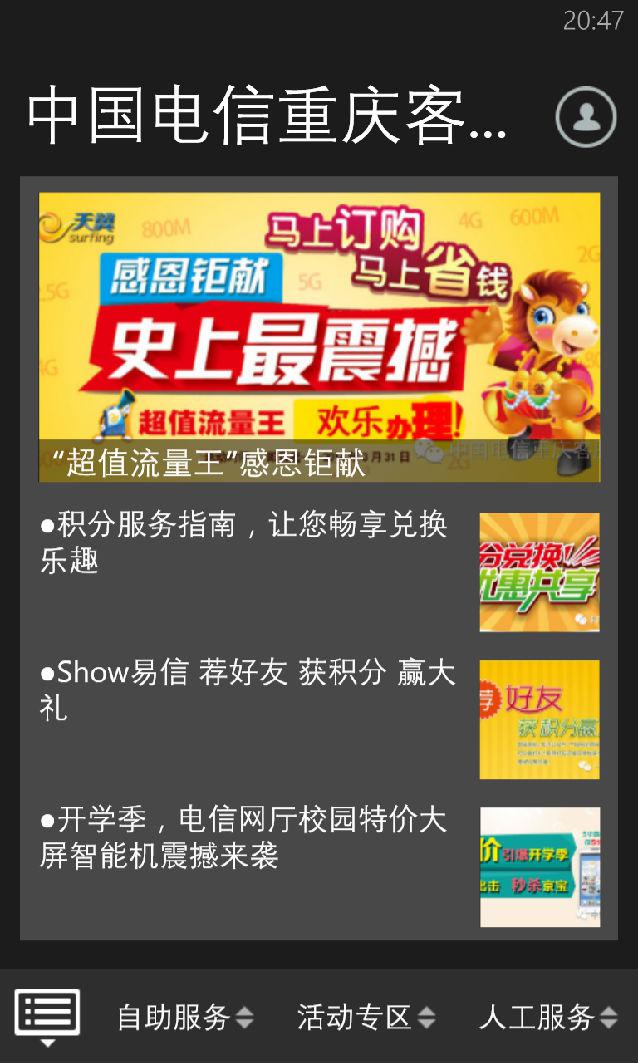The image size is (638, 1063).
Task: Expand the 自助服务 menu
Action: pos(184,1017)
